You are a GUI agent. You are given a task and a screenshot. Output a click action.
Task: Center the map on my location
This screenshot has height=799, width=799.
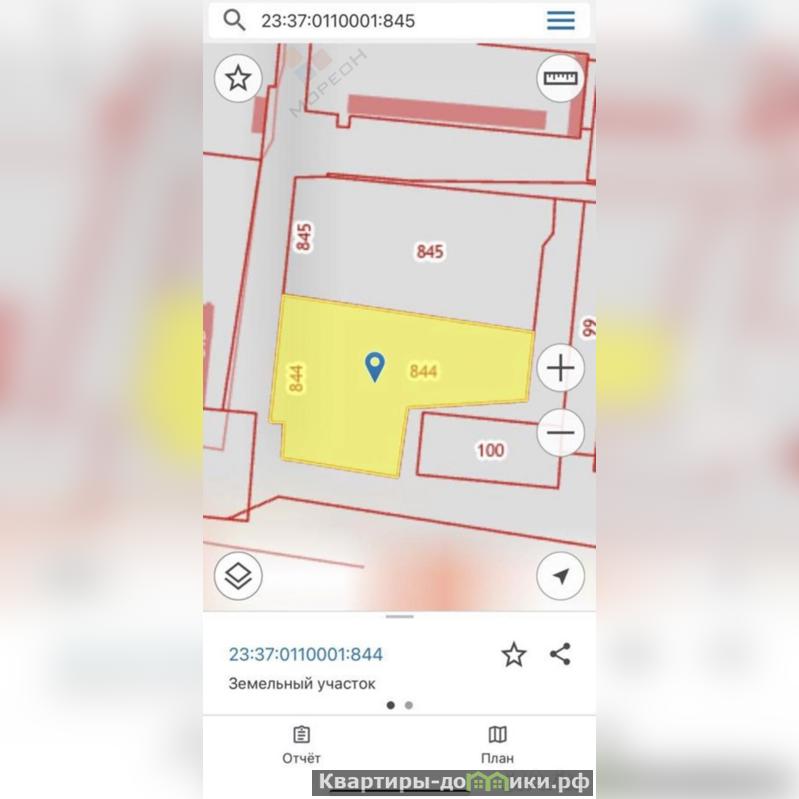click(561, 576)
